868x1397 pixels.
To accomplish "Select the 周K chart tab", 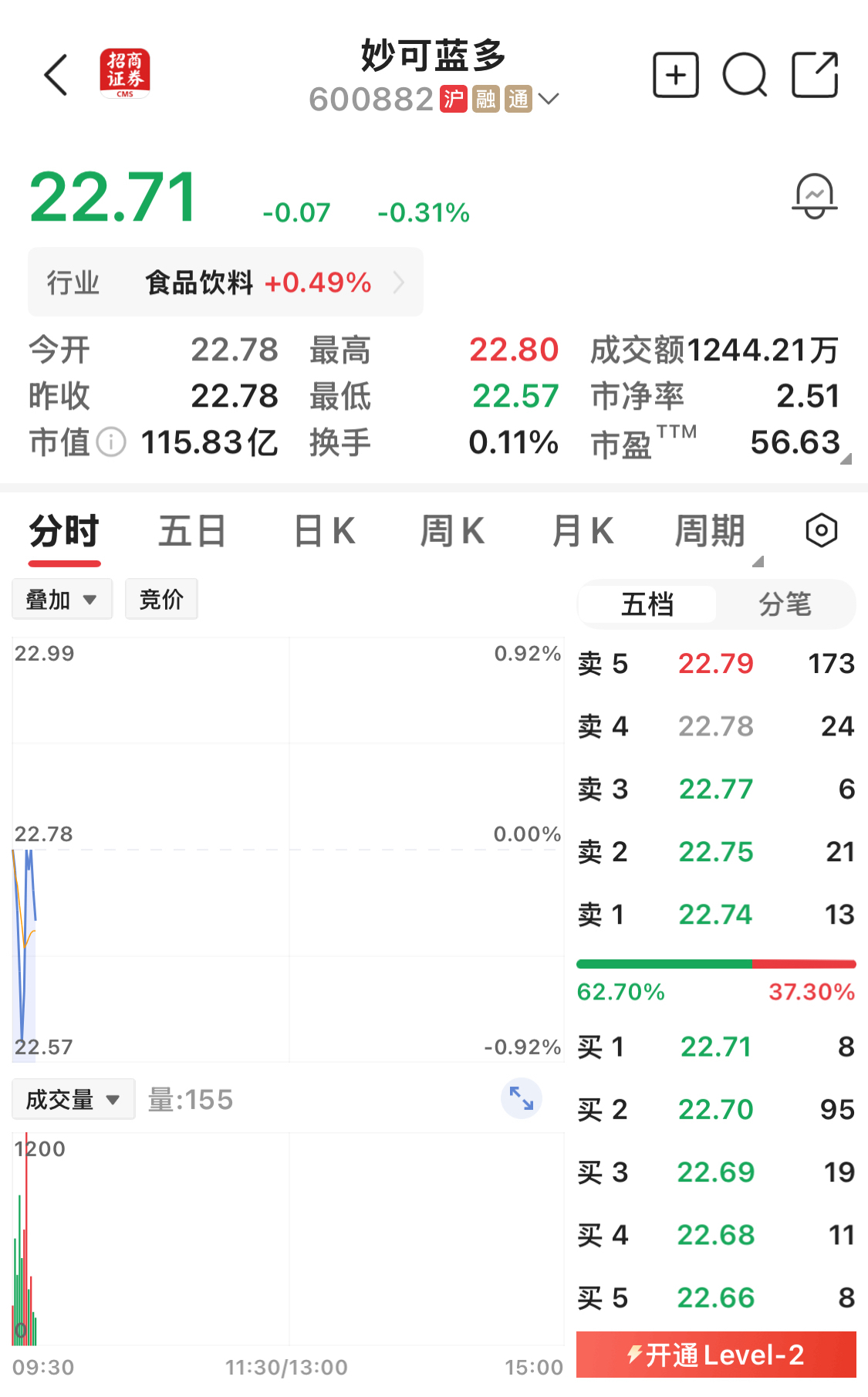I will [452, 532].
